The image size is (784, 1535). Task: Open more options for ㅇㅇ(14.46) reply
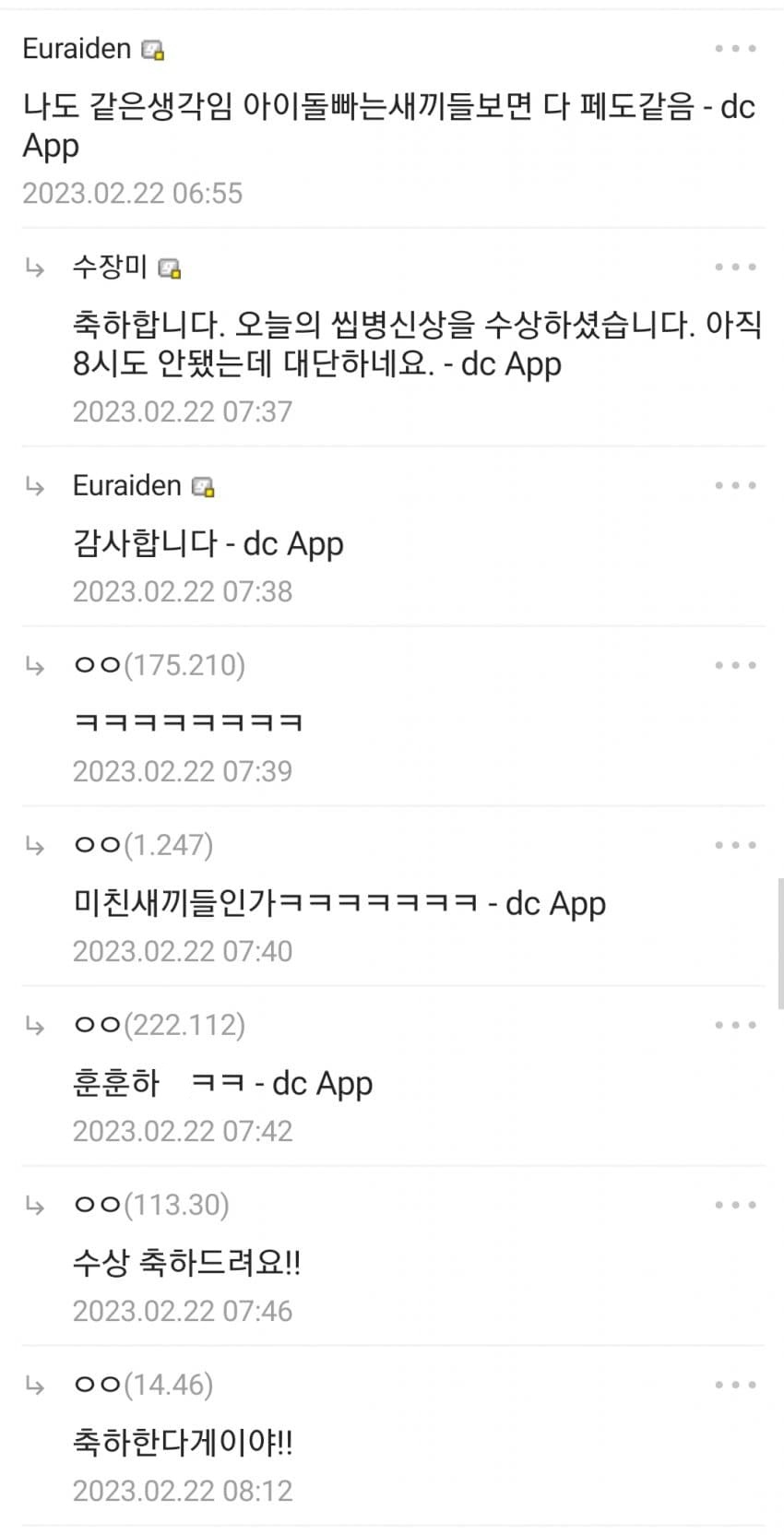[735, 1385]
